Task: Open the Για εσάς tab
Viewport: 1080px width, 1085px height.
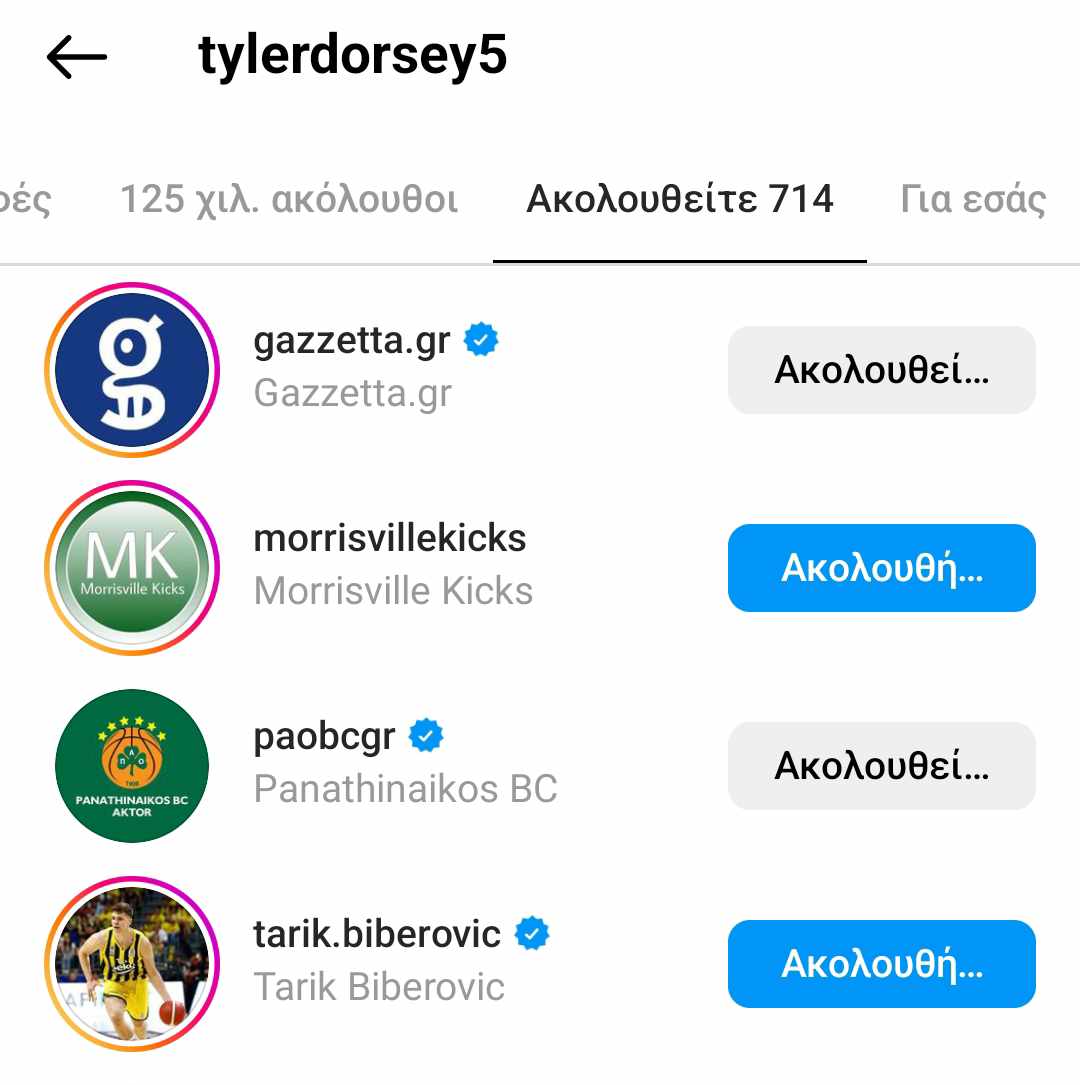Action: [972, 200]
